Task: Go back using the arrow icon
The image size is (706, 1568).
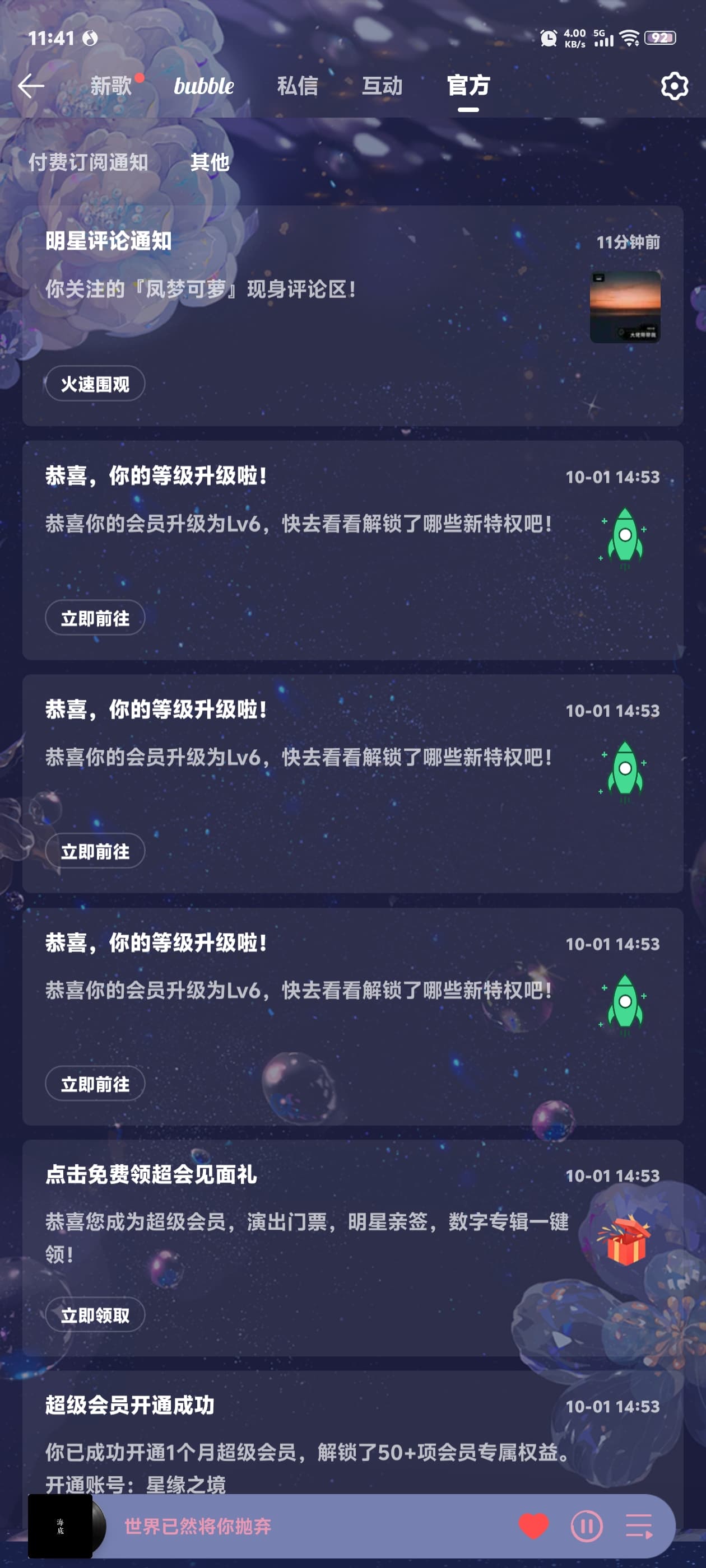Action: [30, 86]
